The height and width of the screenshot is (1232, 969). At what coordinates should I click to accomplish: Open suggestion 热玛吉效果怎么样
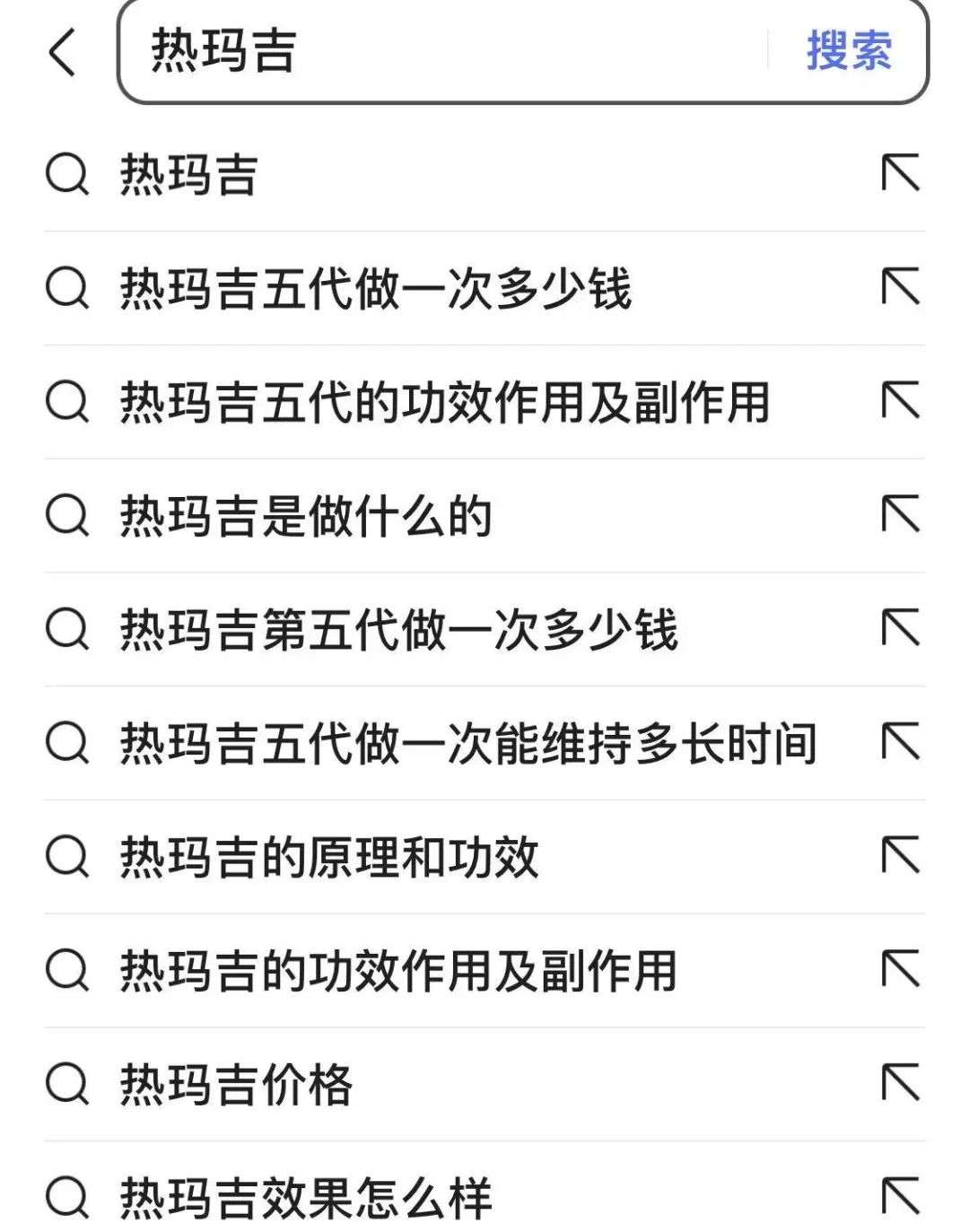click(x=306, y=1199)
